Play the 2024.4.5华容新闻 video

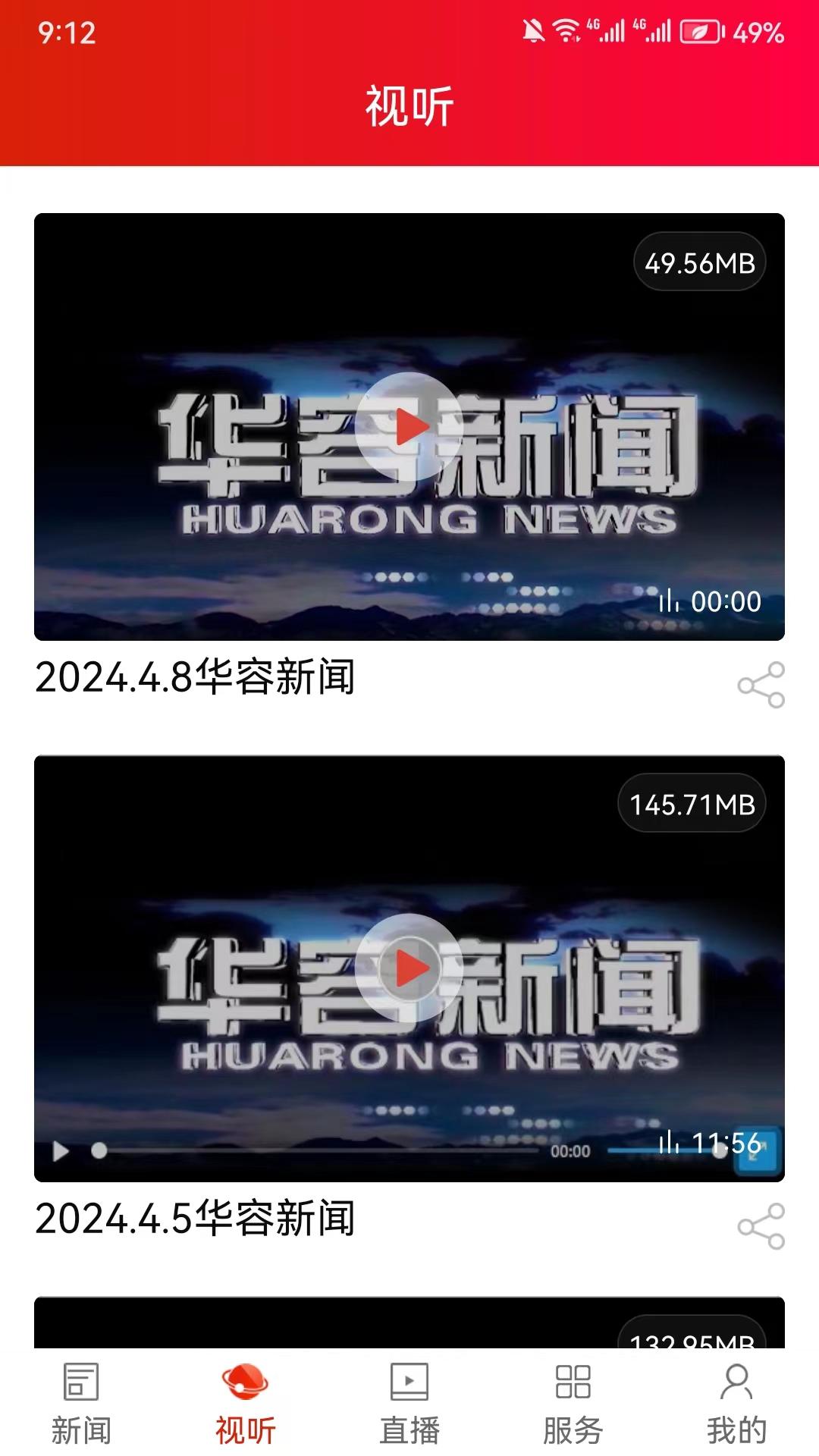[409, 968]
